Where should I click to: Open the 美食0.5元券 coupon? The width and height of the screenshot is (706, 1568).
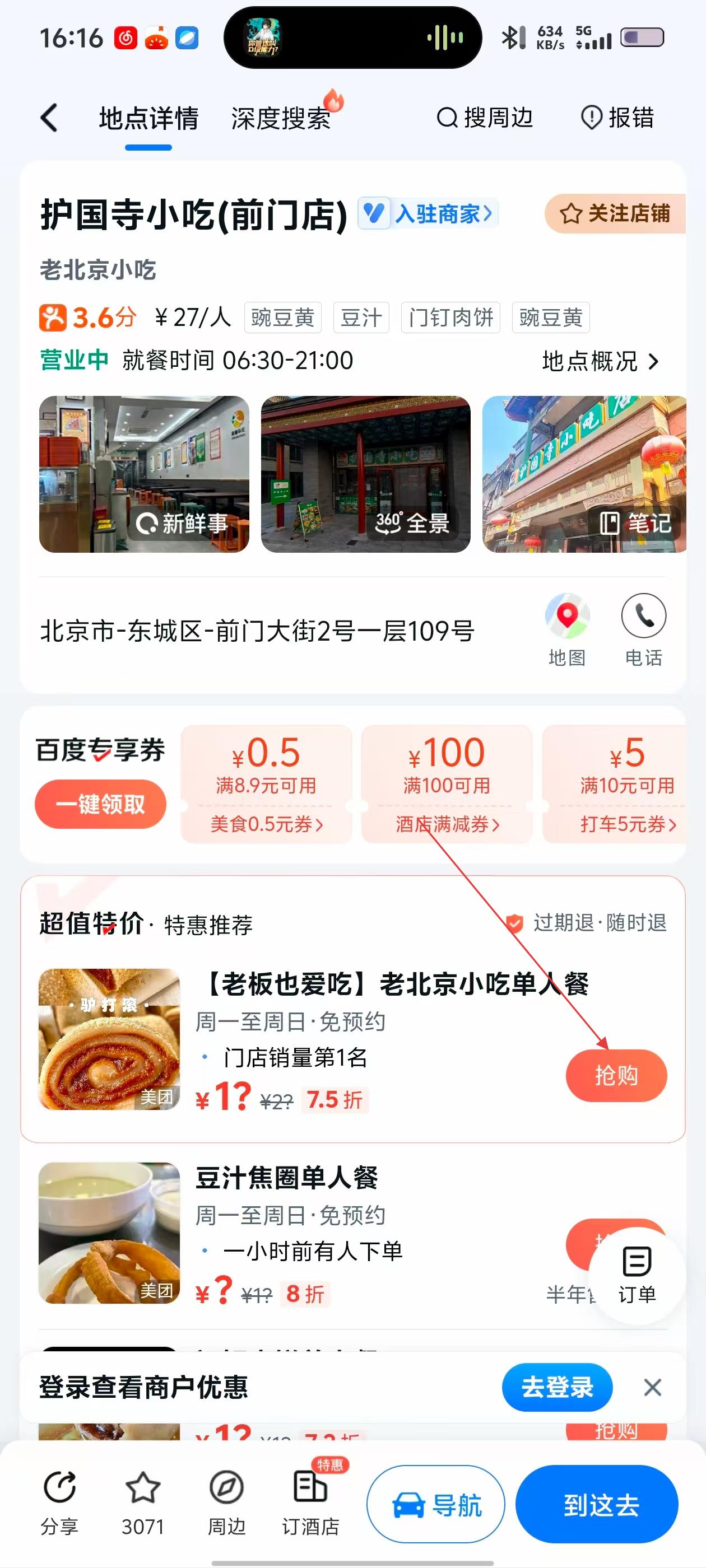[266, 824]
